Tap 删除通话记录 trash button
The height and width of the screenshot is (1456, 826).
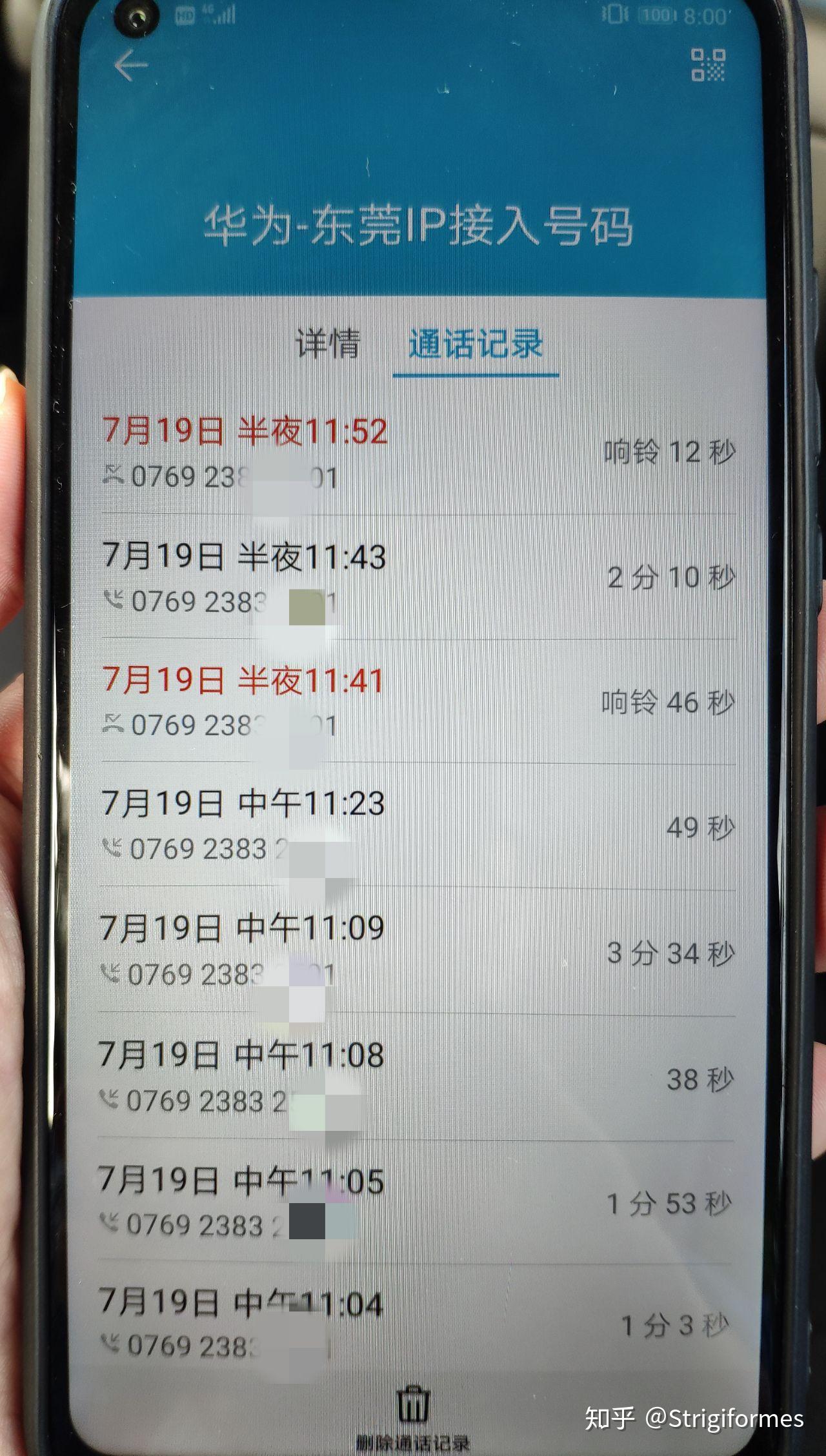(x=413, y=1417)
